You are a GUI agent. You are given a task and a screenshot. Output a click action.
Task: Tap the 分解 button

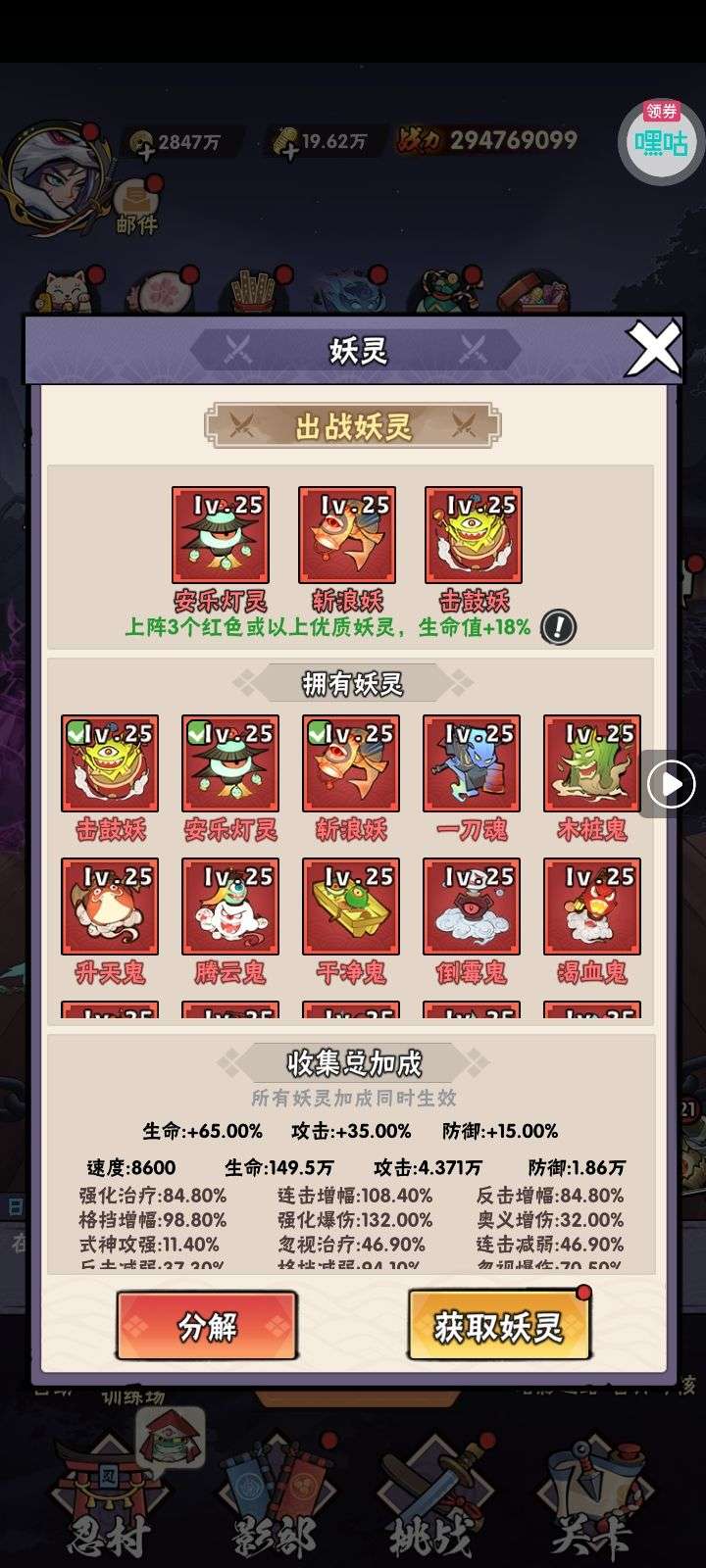coord(207,1326)
